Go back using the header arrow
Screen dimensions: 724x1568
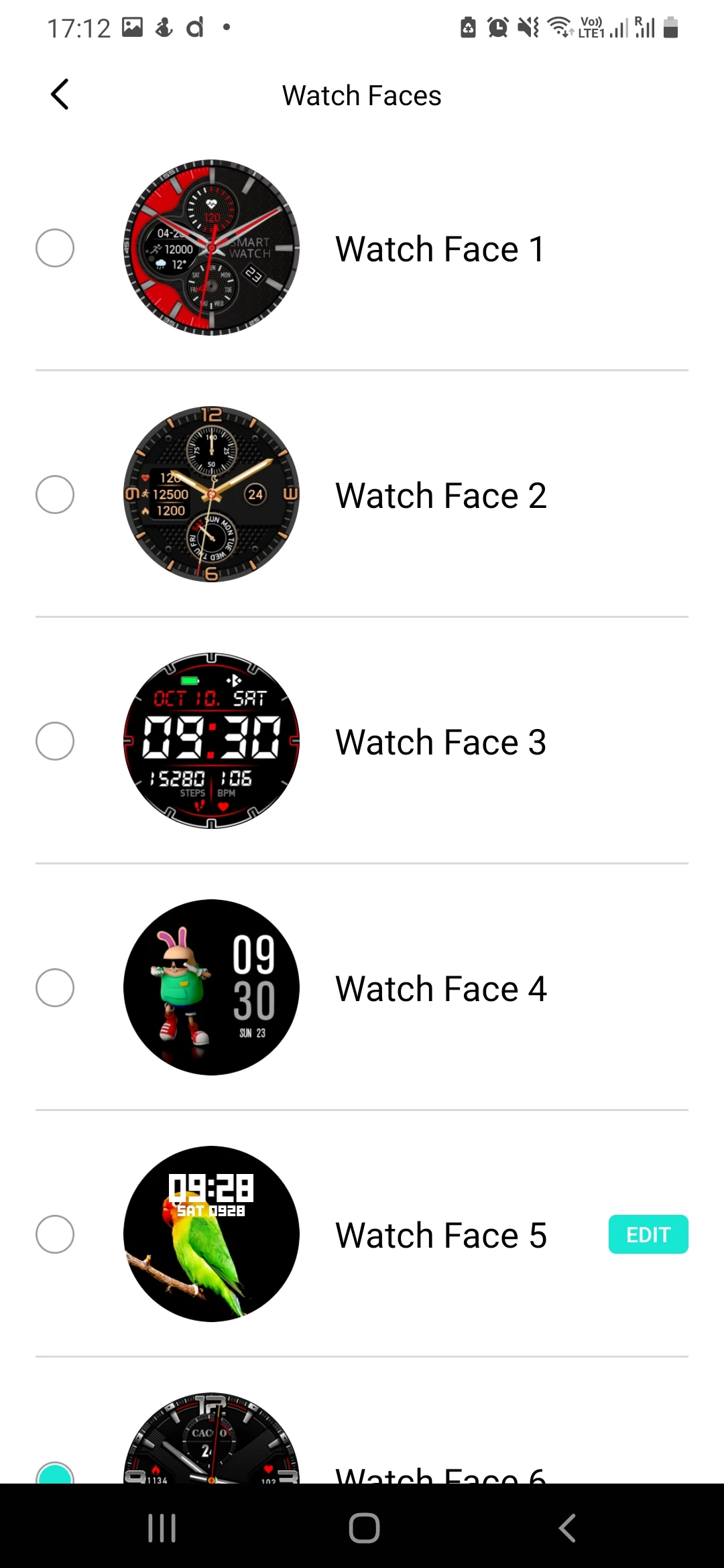[60, 94]
